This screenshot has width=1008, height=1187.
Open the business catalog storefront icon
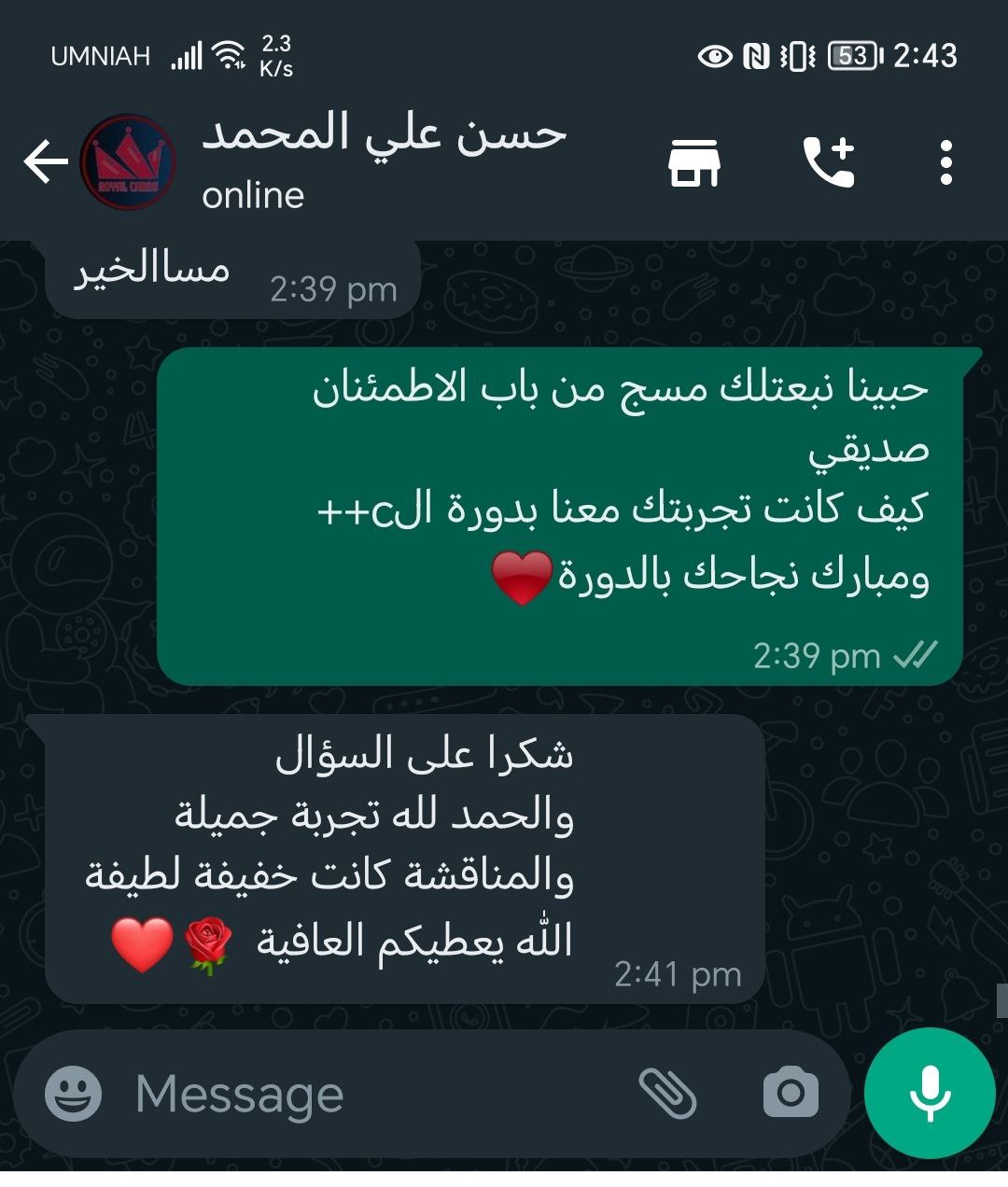pyautogui.click(x=694, y=163)
